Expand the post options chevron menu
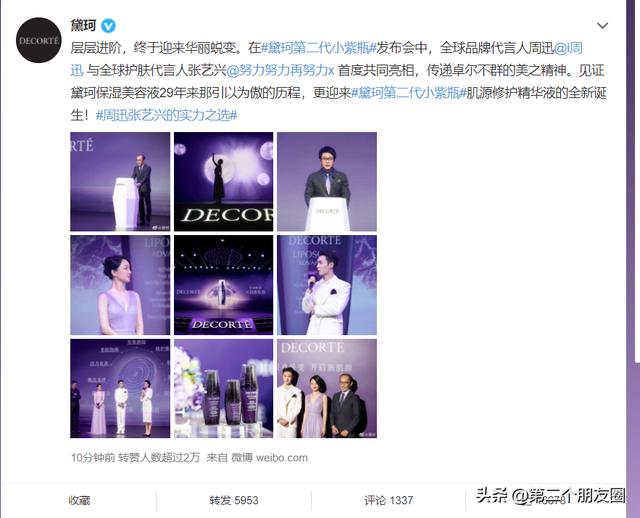 (x=602, y=24)
